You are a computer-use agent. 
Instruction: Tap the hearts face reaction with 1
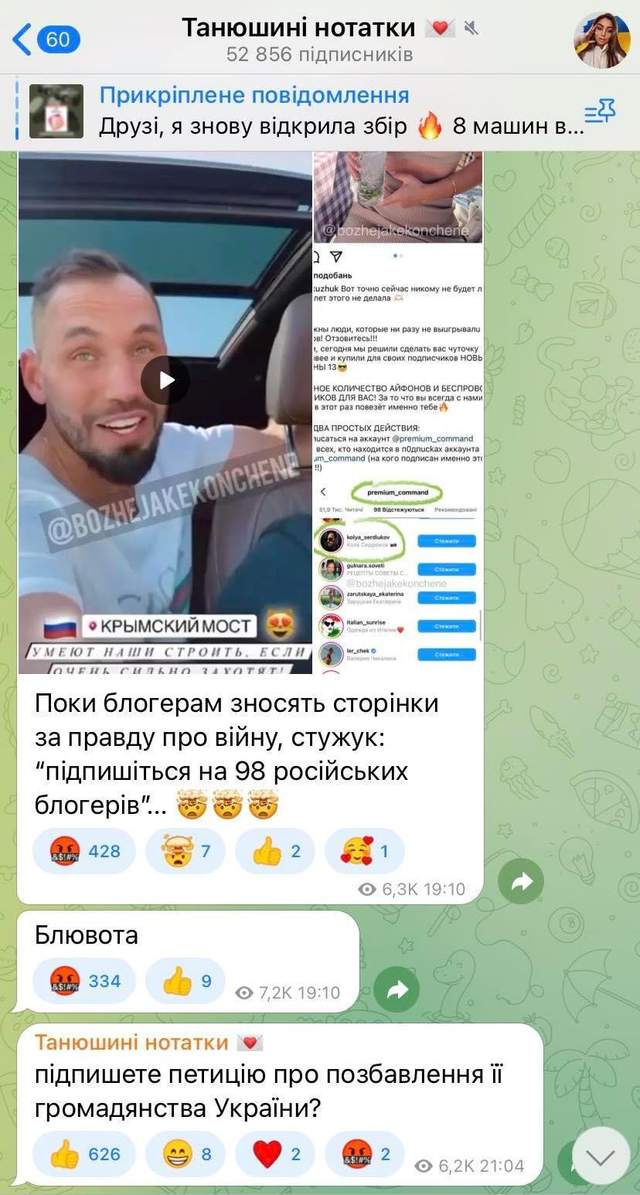[x=364, y=851]
